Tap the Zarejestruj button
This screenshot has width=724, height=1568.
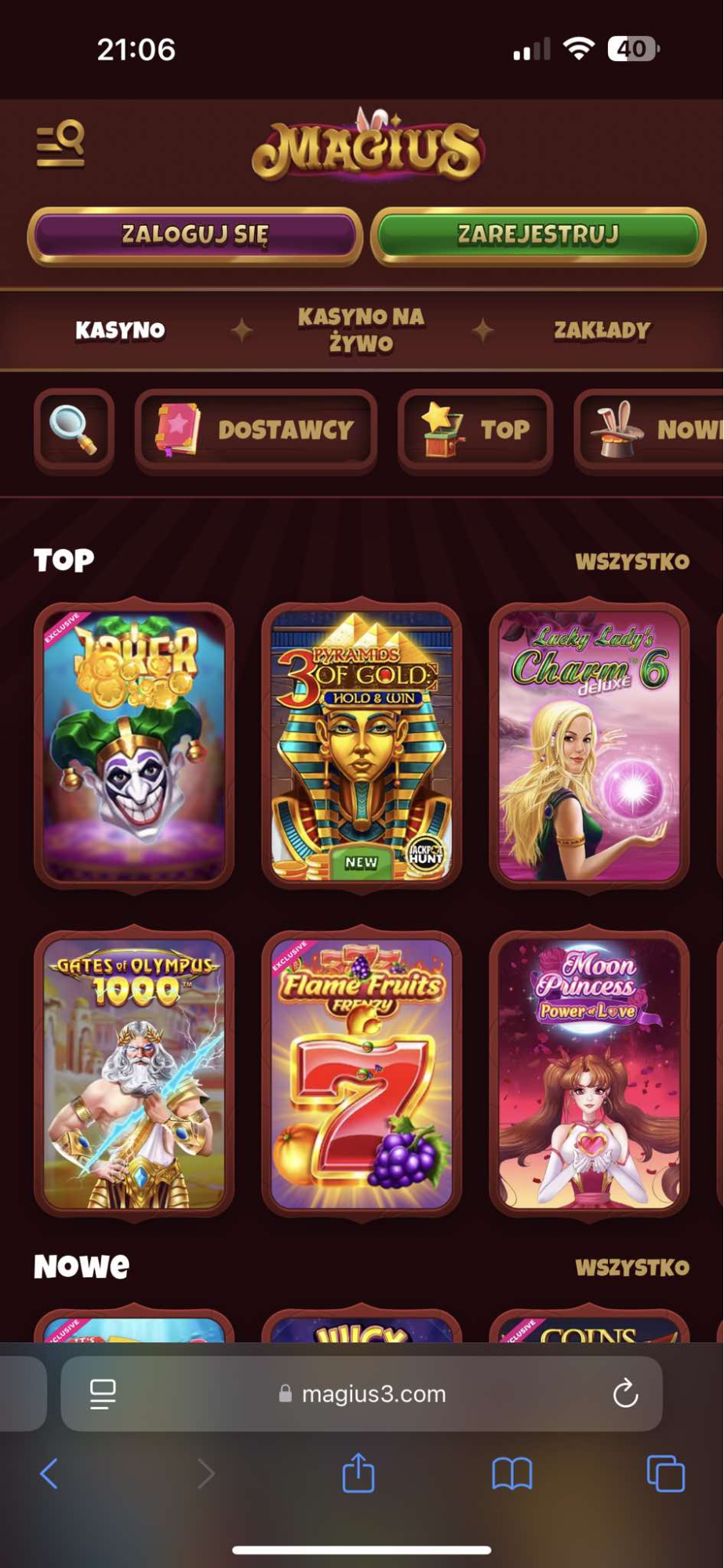538,235
